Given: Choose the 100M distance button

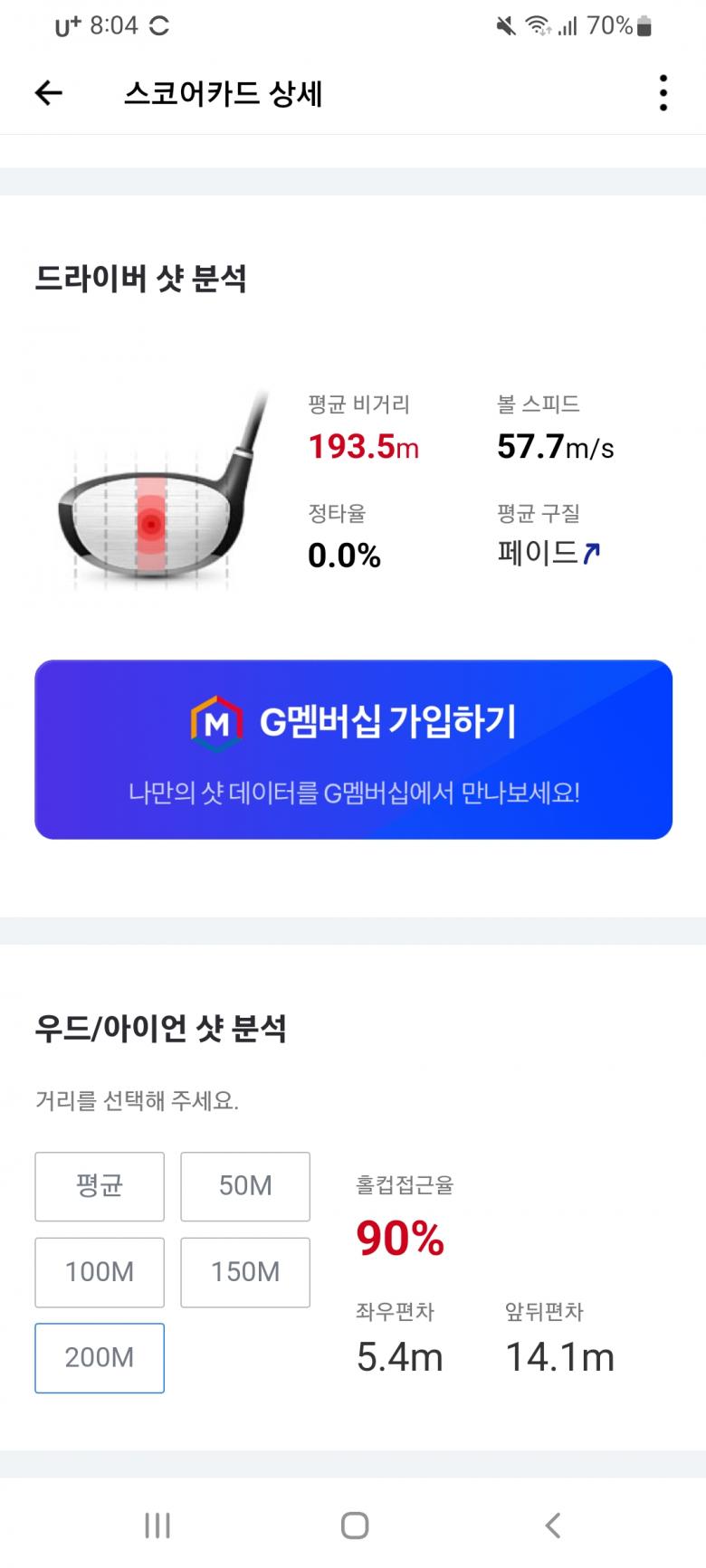Looking at the screenshot, I should [x=100, y=1272].
